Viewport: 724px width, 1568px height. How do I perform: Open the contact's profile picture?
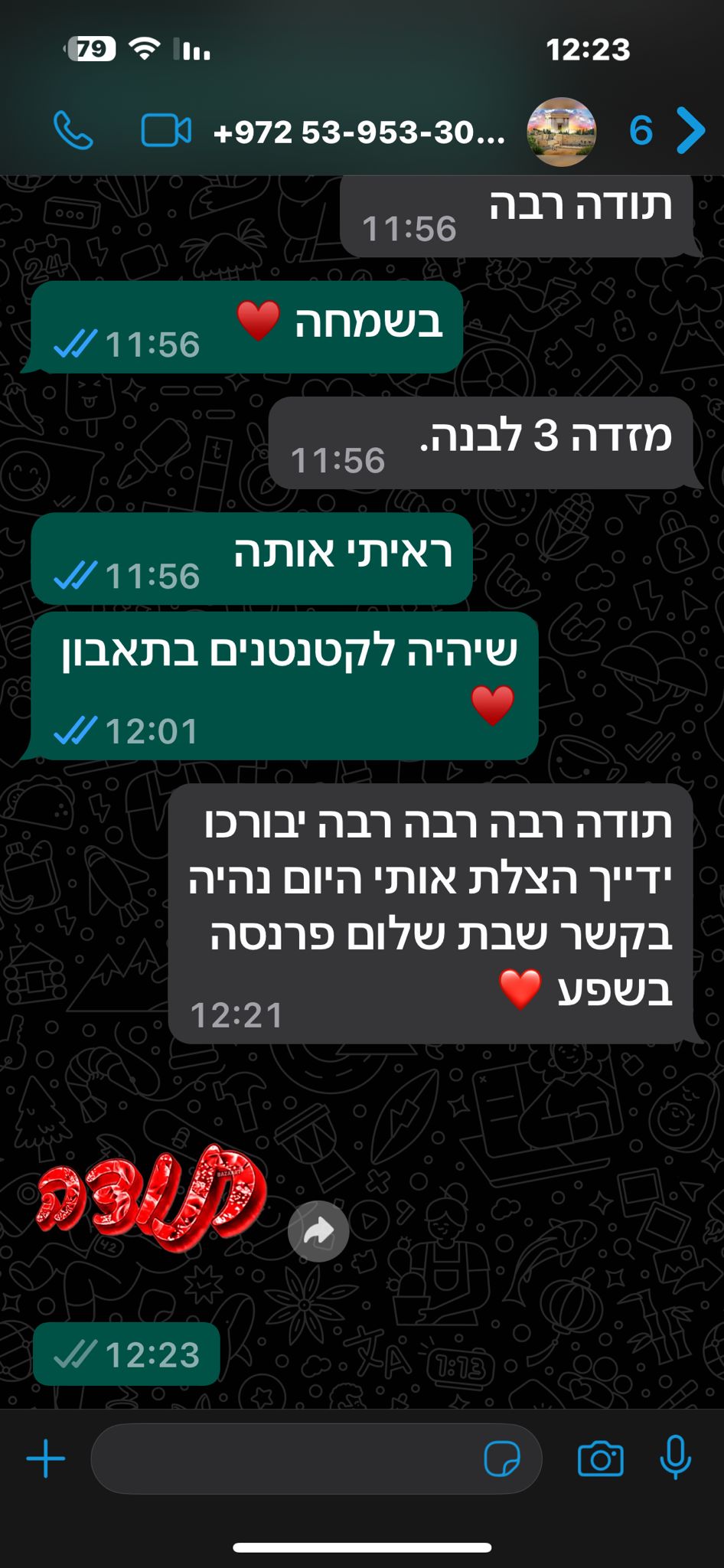click(x=562, y=132)
